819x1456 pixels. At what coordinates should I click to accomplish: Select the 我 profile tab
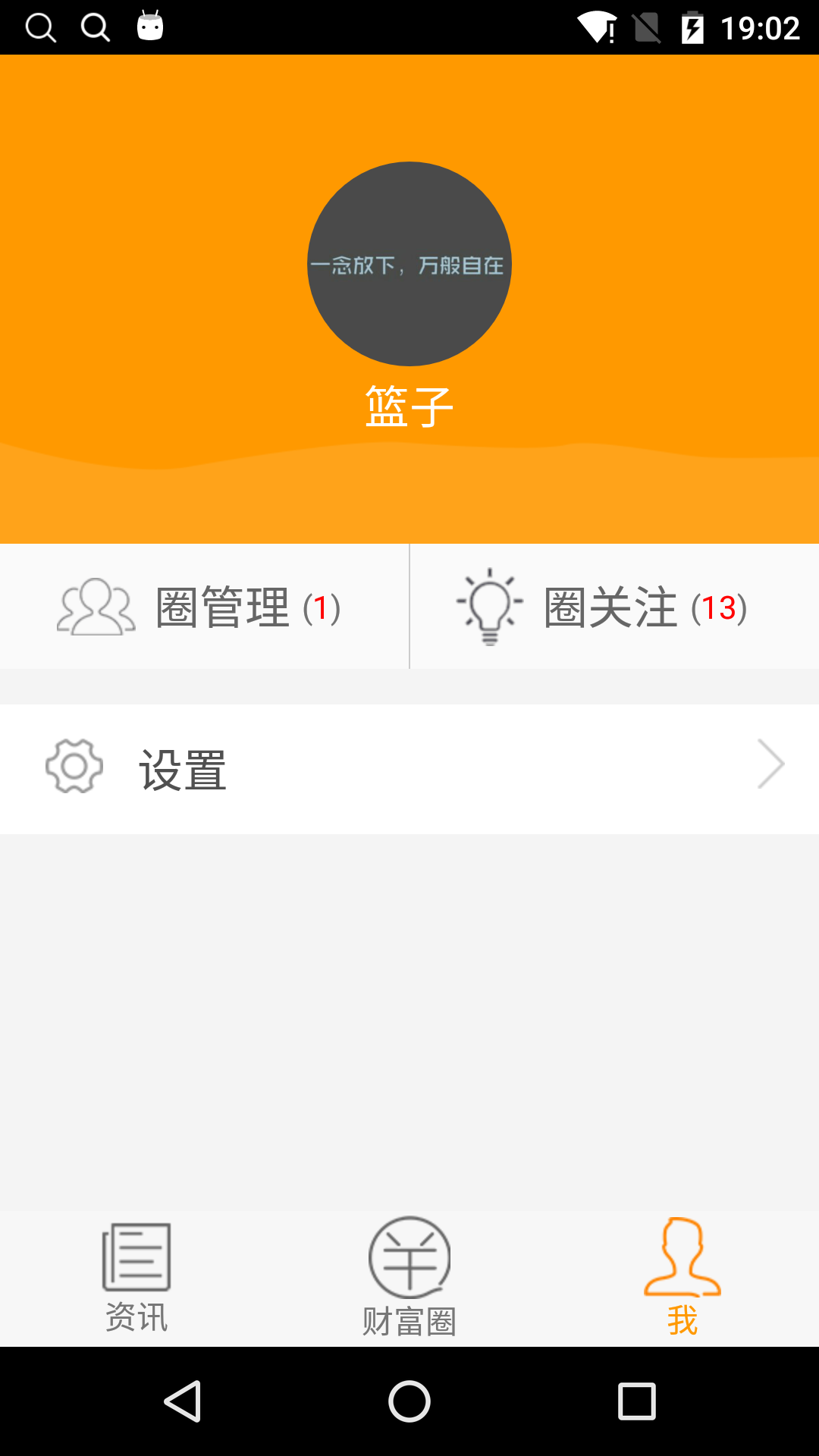pyautogui.click(x=682, y=1279)
